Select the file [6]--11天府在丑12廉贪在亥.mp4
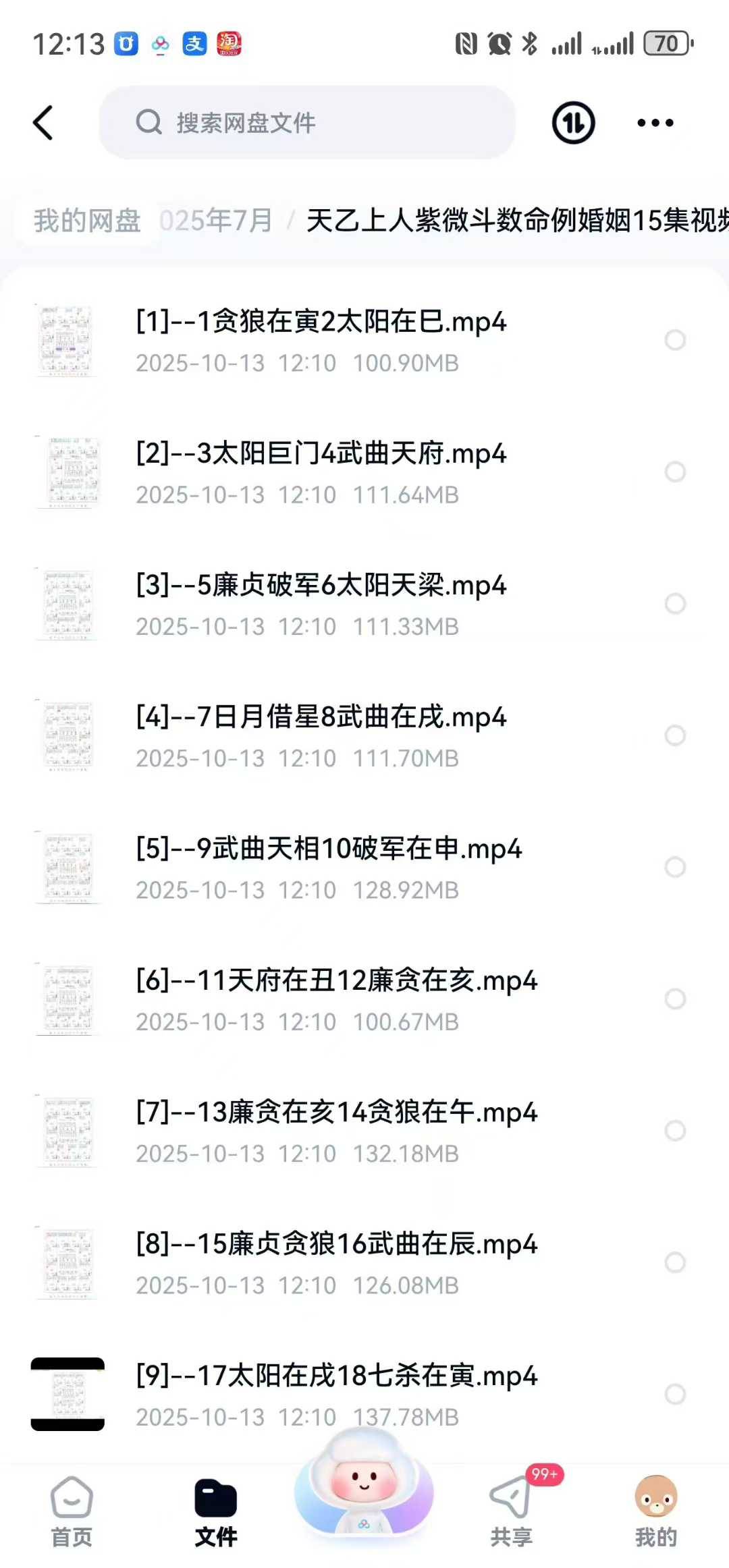 (x=675, y=999)
